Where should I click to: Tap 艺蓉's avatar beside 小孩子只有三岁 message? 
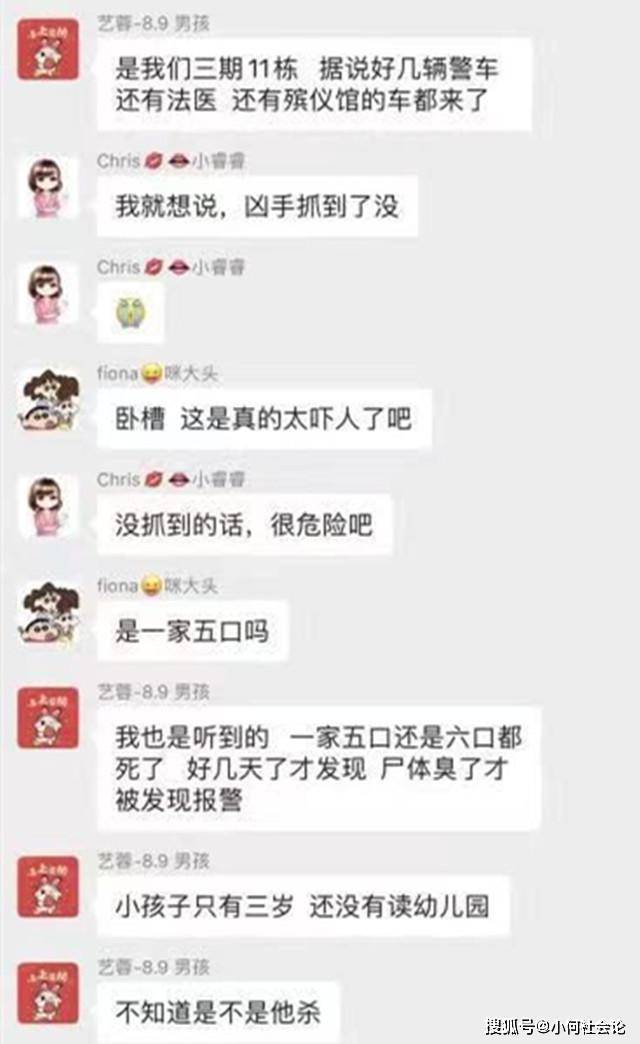48,886
